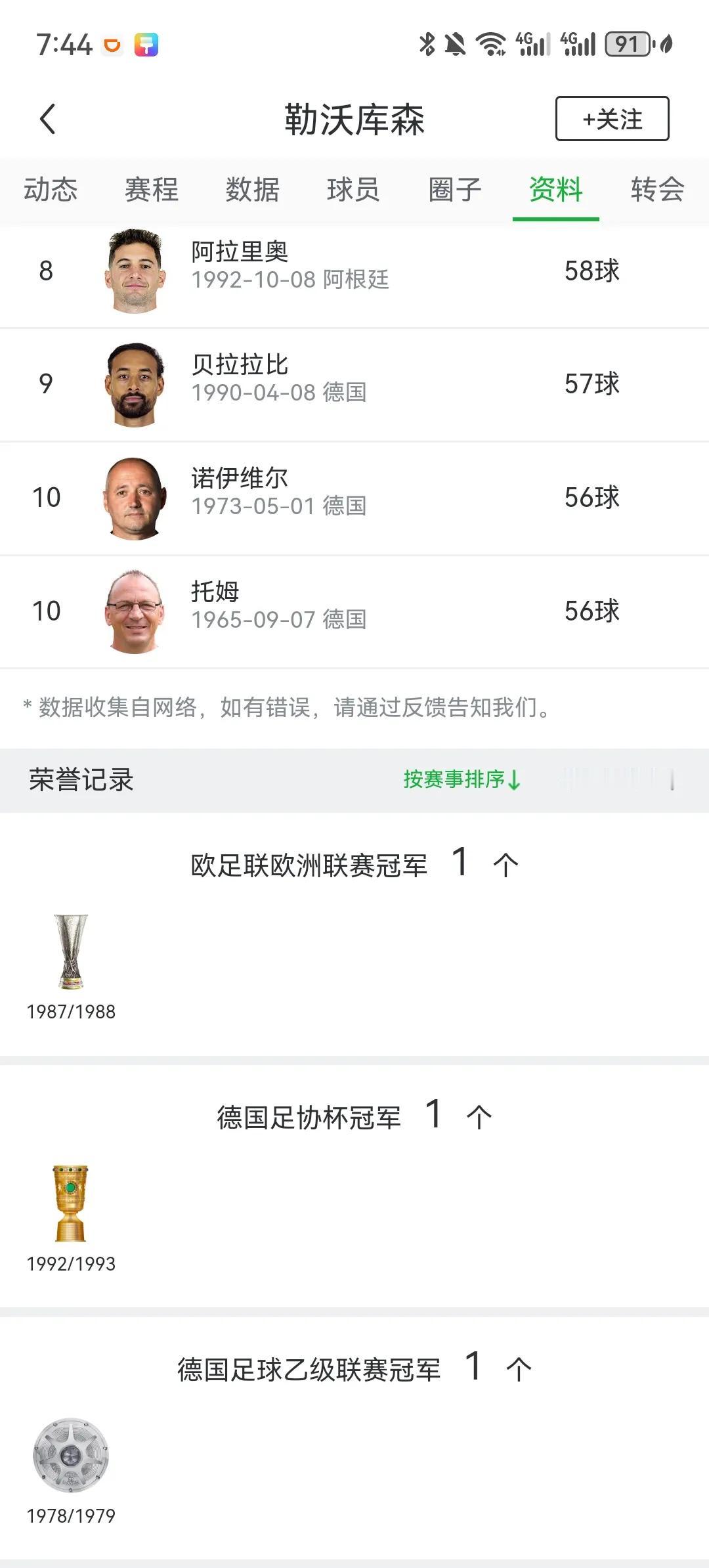Select the 诺伊维尔 player row
This screenshot has height=1568, width=709.
pos(354,498)
